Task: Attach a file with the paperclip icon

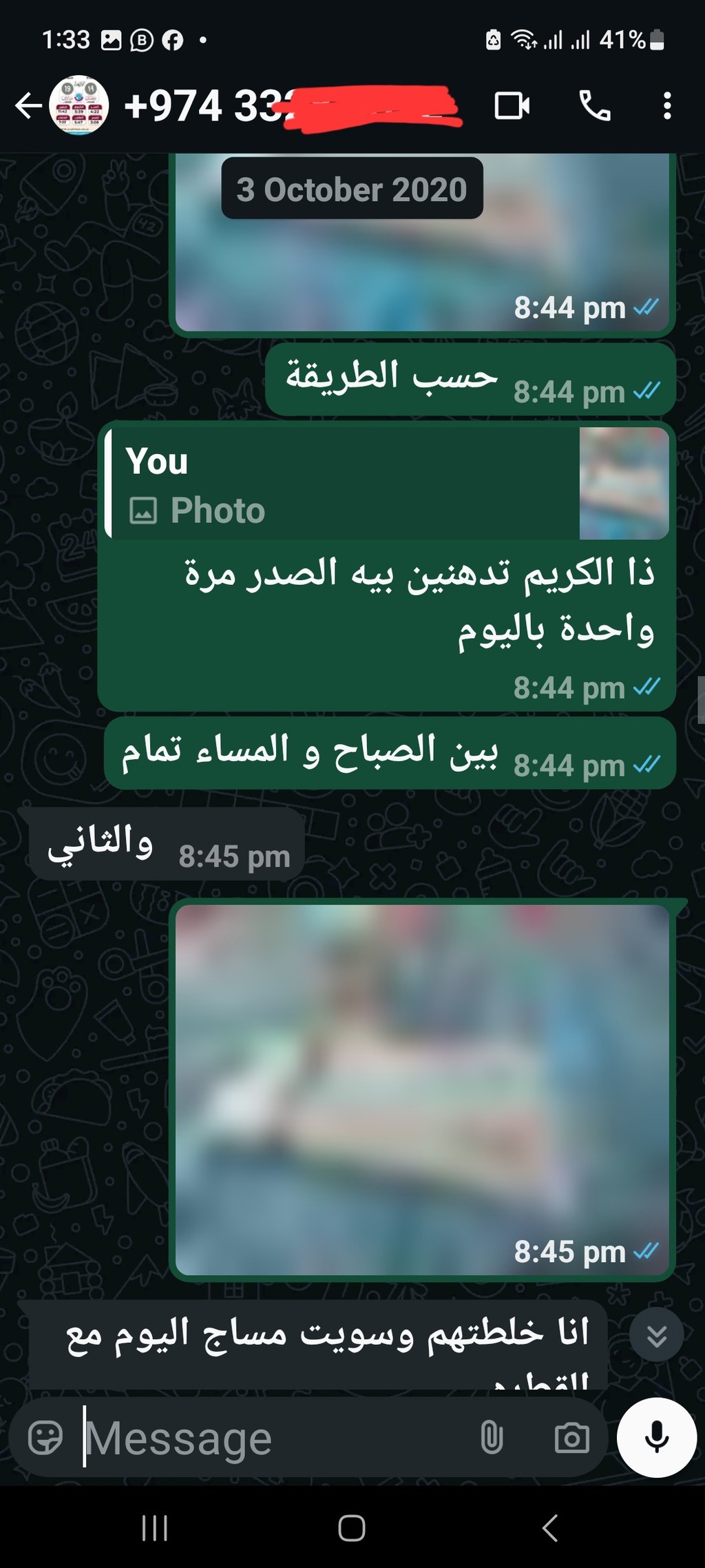Action: point(492,1438)
